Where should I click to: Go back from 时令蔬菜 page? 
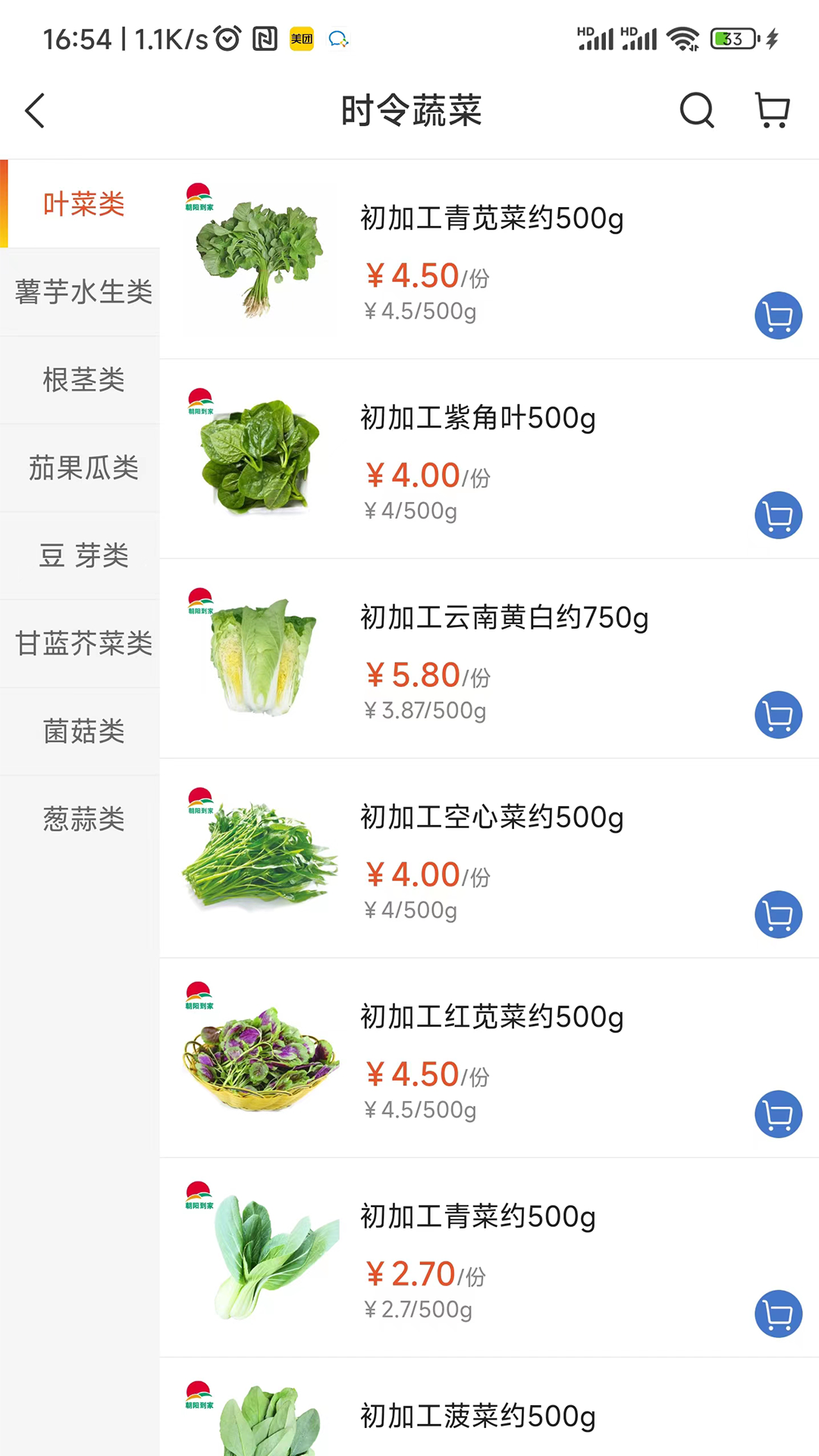(x=36, y=111)
